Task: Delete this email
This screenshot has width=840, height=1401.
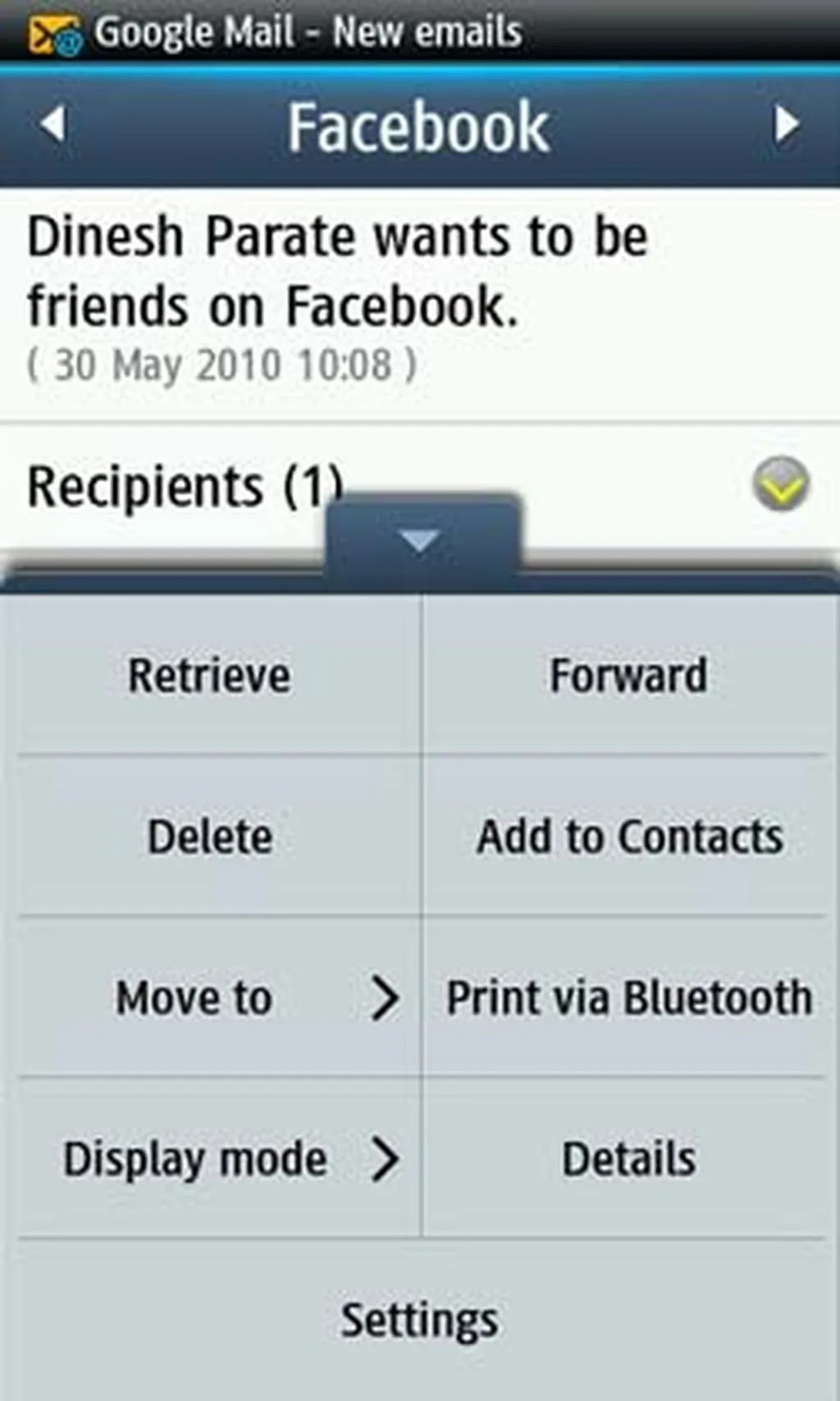Action: point(210,837)
